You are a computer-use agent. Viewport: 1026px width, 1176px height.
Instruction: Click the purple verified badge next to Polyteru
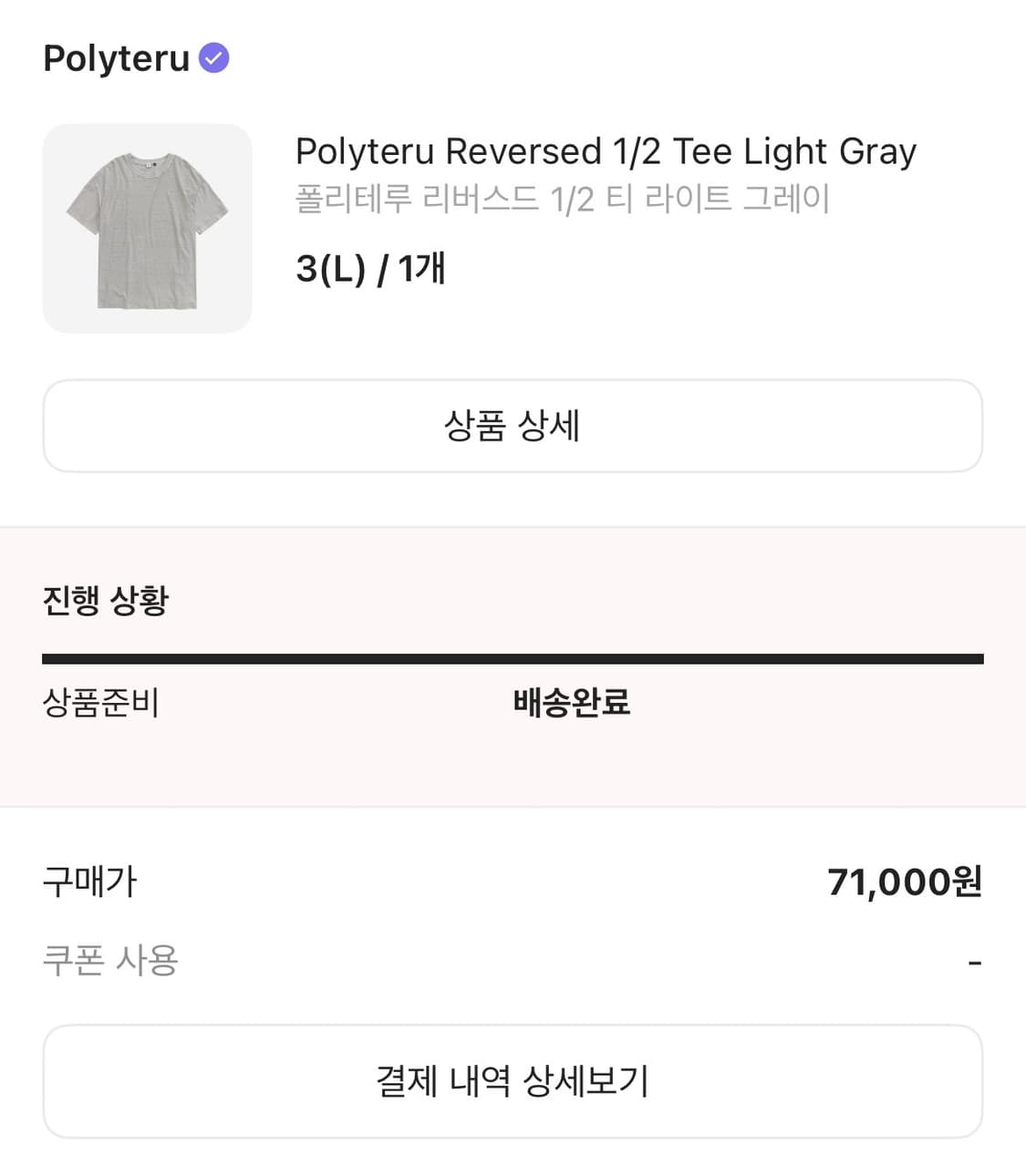coord(212,57)
